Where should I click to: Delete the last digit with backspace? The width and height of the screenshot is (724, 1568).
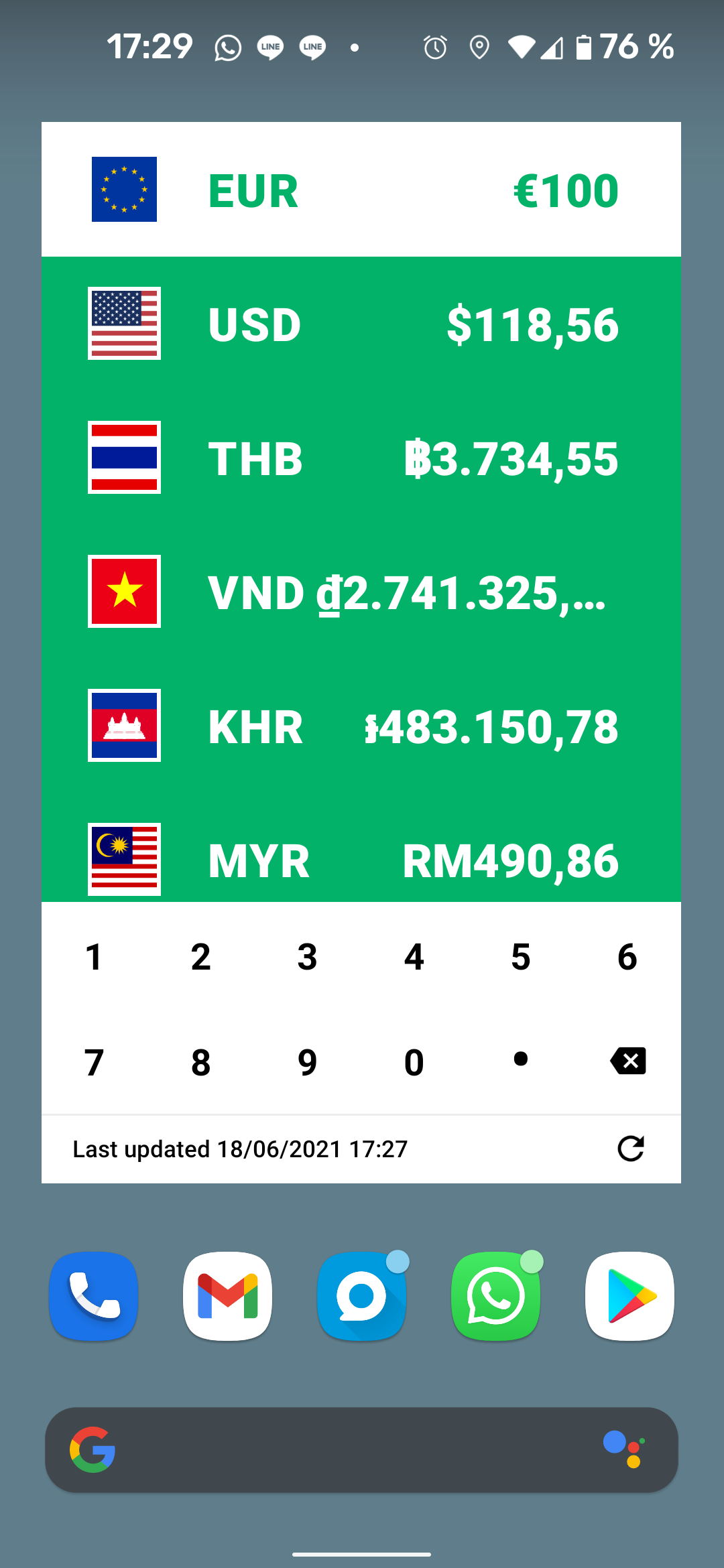point(627,1061)
